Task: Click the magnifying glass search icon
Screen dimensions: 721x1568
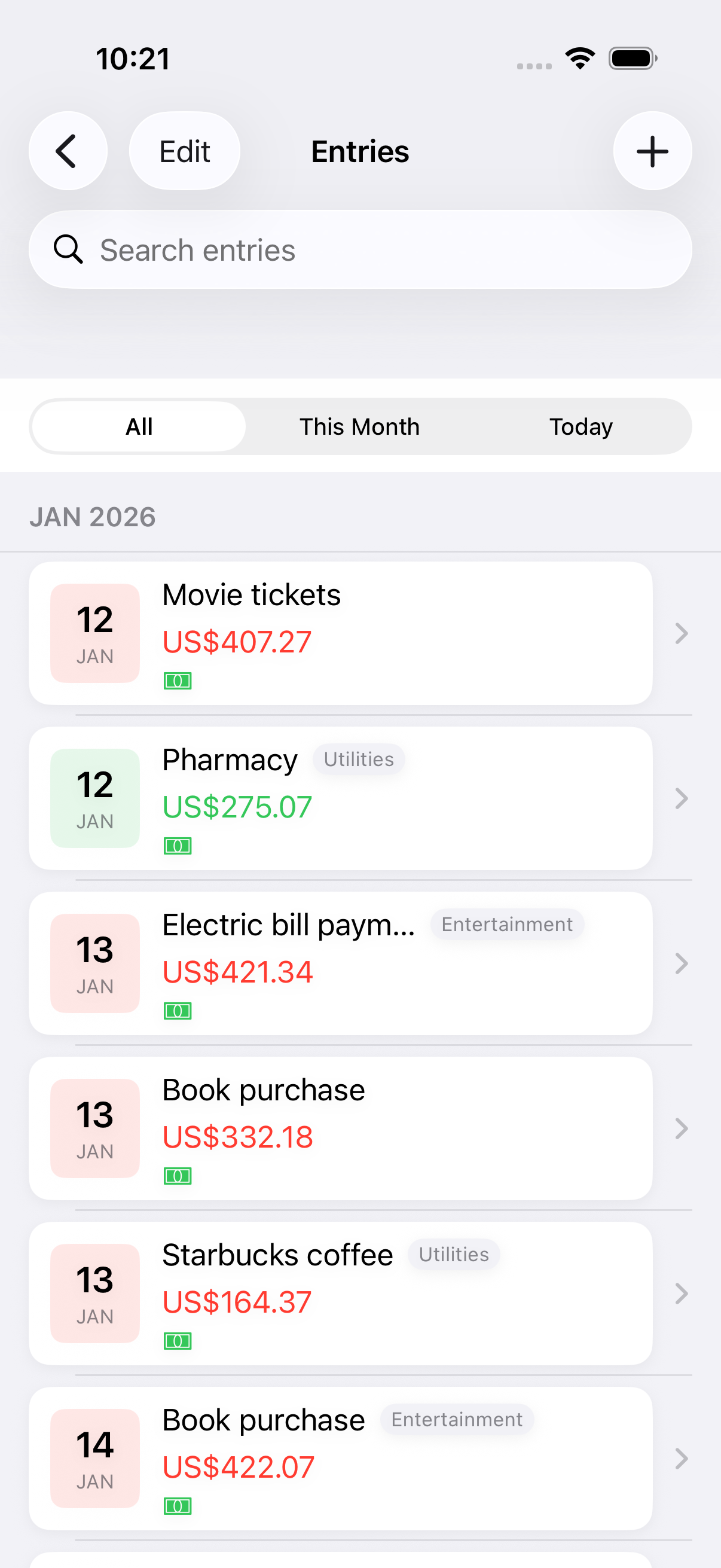Action: pos(68,249)
